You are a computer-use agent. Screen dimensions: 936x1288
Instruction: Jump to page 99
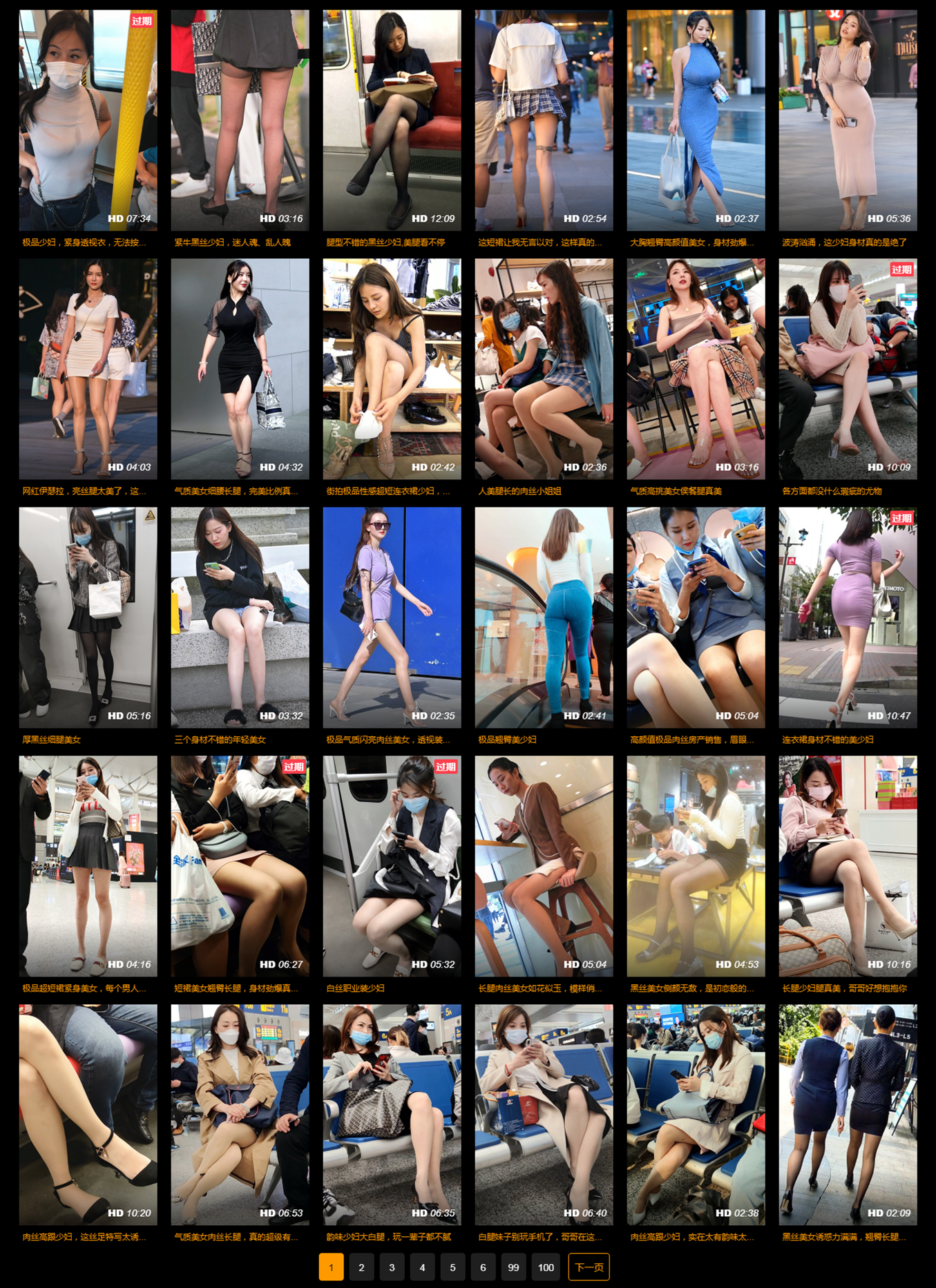click(513, 1267)
